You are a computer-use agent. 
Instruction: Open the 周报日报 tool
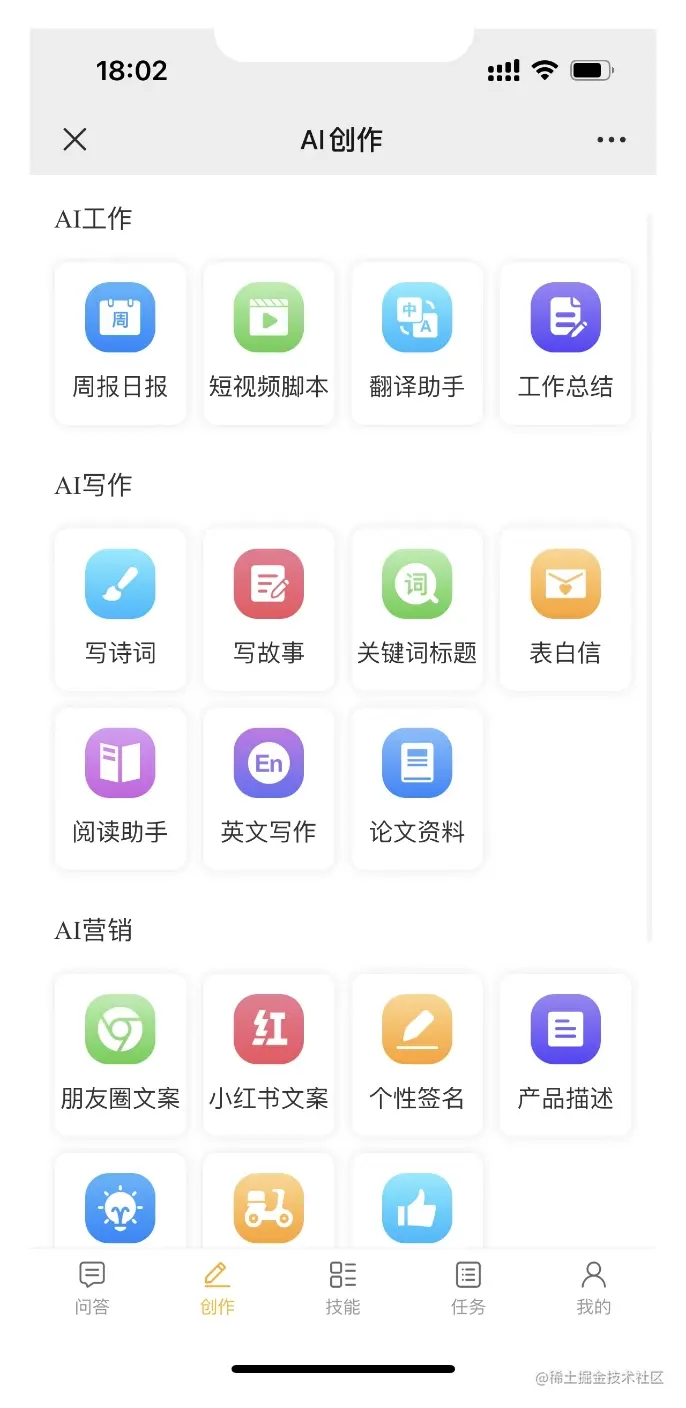(x=120, y=343)
